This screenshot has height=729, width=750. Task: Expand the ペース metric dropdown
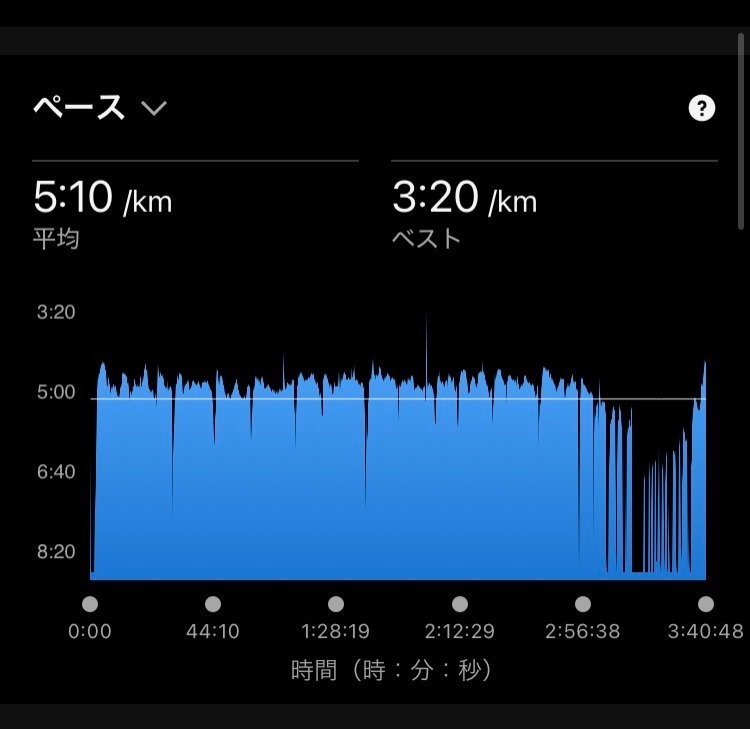[153, 108]
